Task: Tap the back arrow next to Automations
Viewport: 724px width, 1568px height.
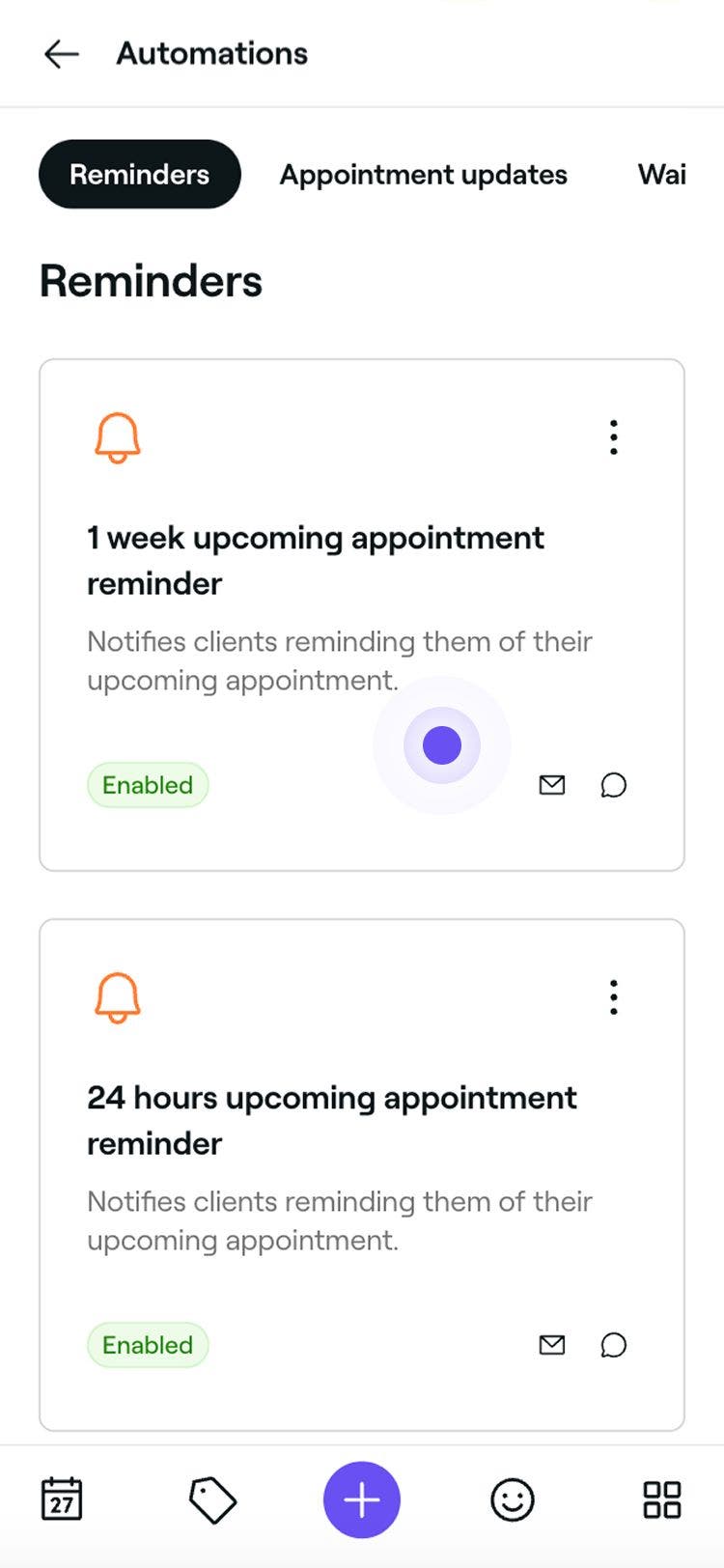Action: (61, 53)
